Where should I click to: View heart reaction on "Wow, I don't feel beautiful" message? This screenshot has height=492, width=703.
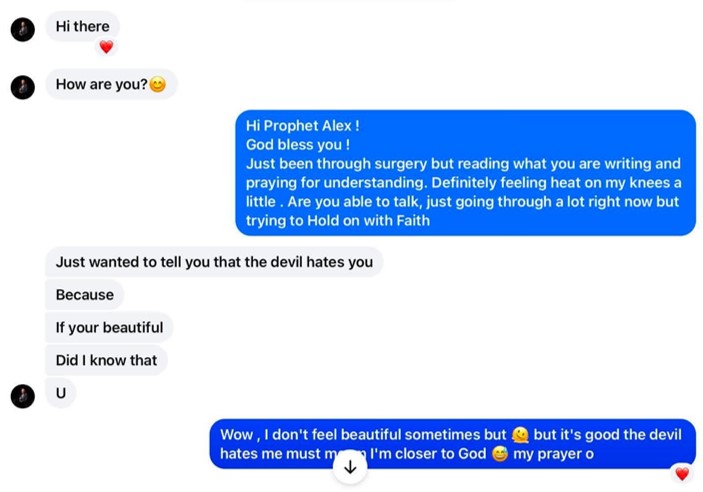(682, 474)
